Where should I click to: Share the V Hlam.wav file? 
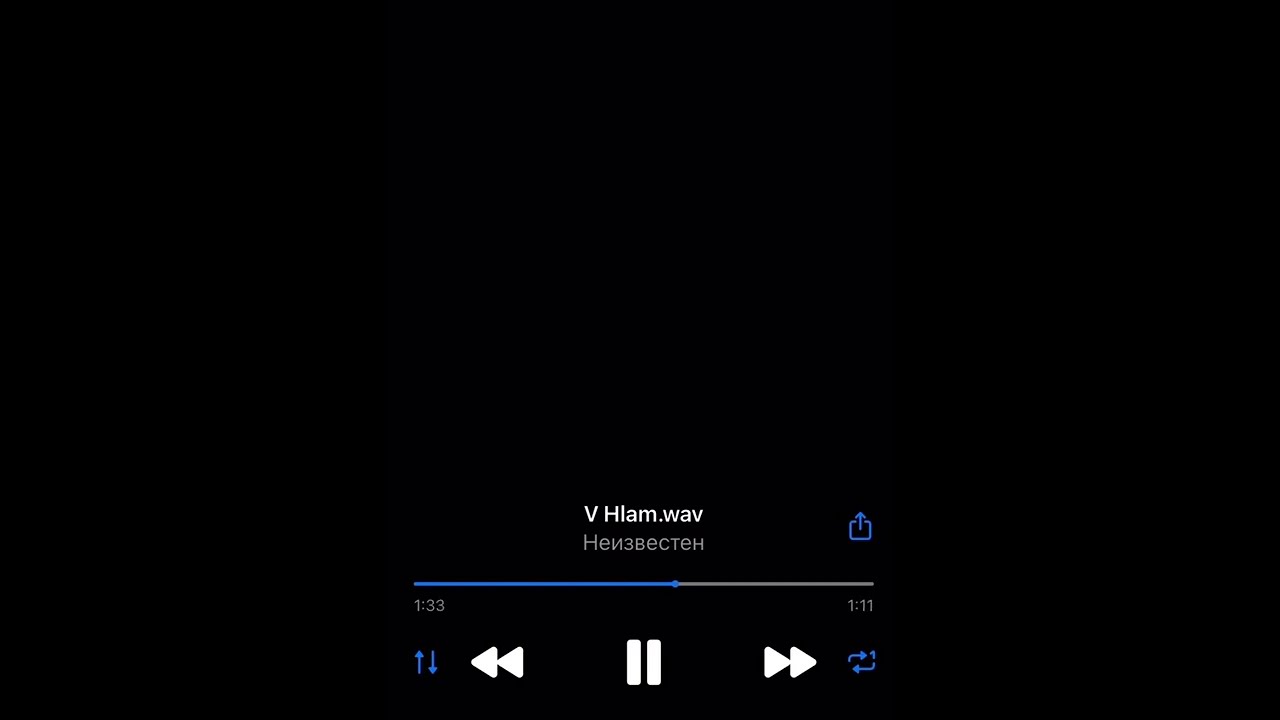pyautogui.click(x=860, y=526)
